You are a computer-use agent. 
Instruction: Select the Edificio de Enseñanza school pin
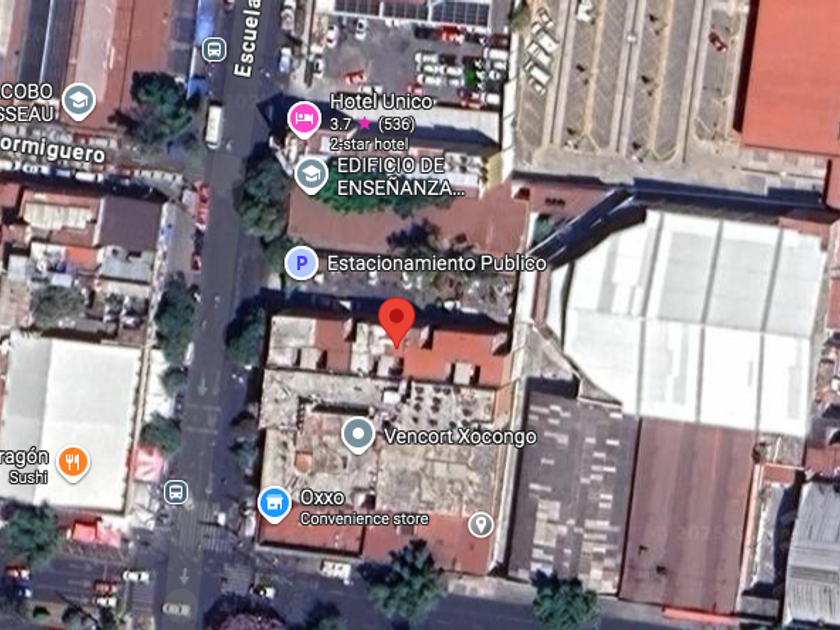click(311, 175)
